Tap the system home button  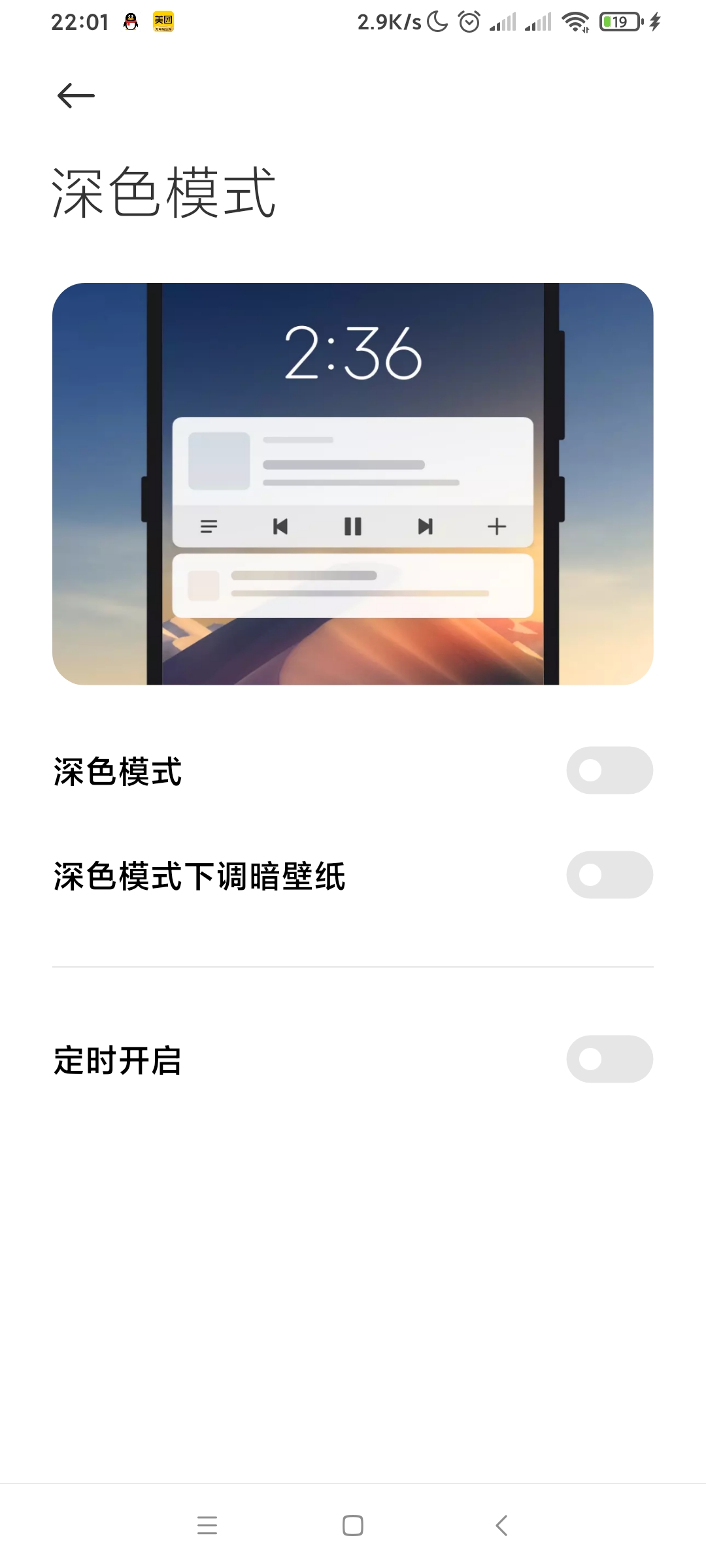tap(353, 1526)
